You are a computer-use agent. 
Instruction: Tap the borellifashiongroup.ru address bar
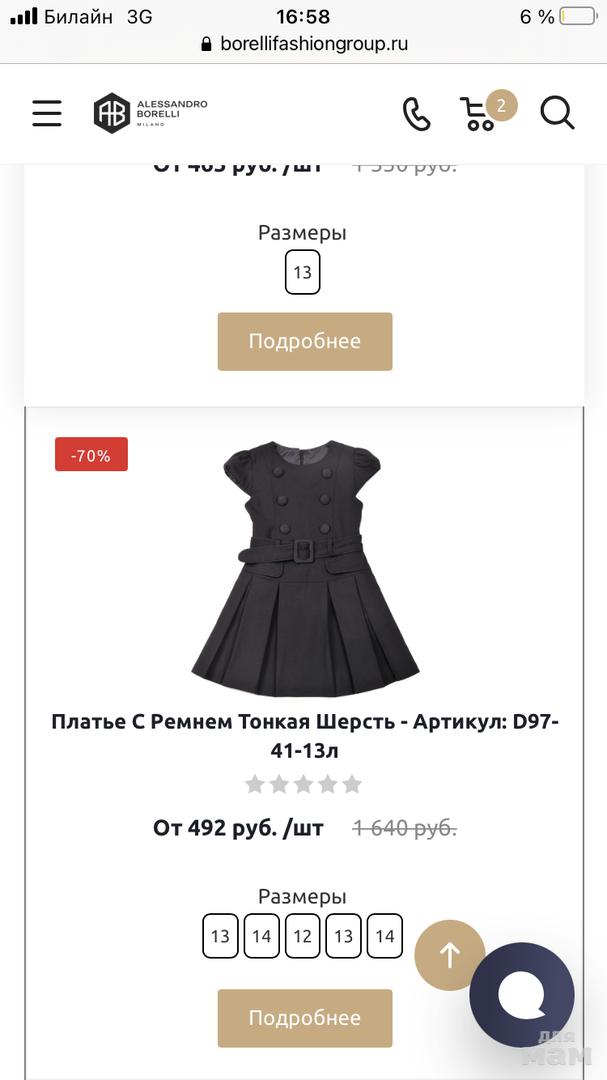pyautogui.click(x=304, y=44)
